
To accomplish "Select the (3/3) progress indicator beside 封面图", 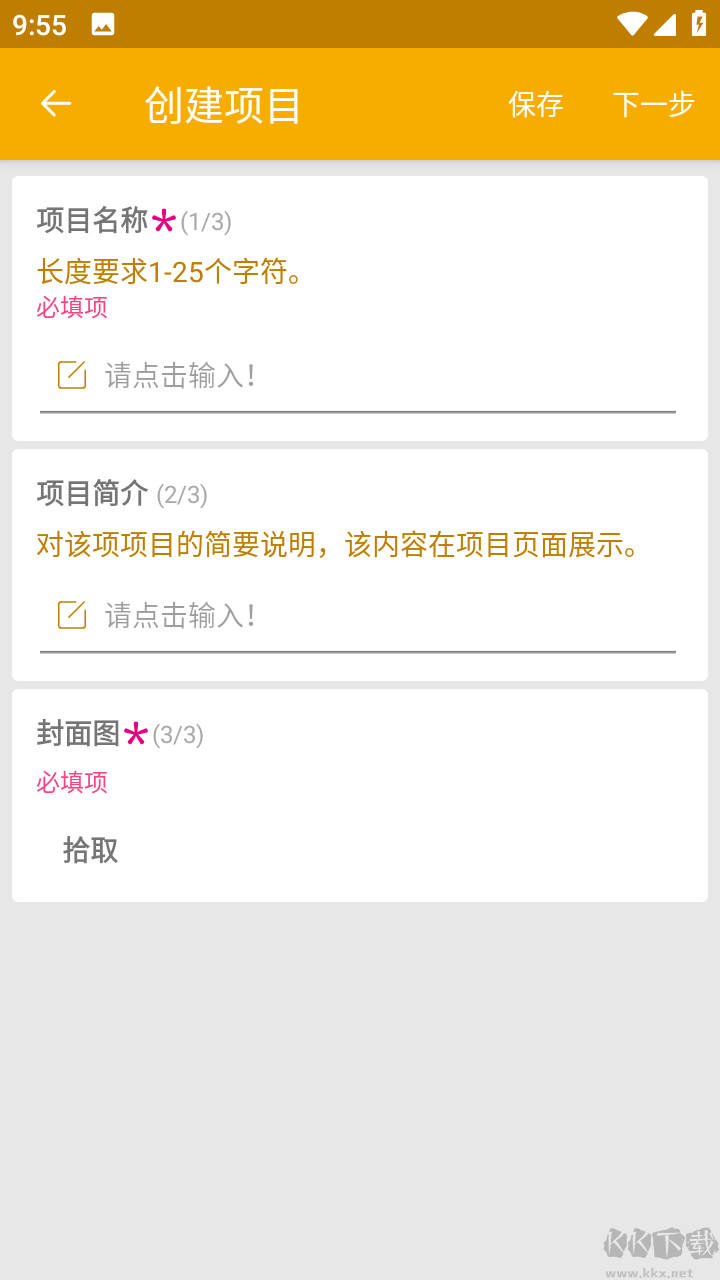I will pos(179,734).
